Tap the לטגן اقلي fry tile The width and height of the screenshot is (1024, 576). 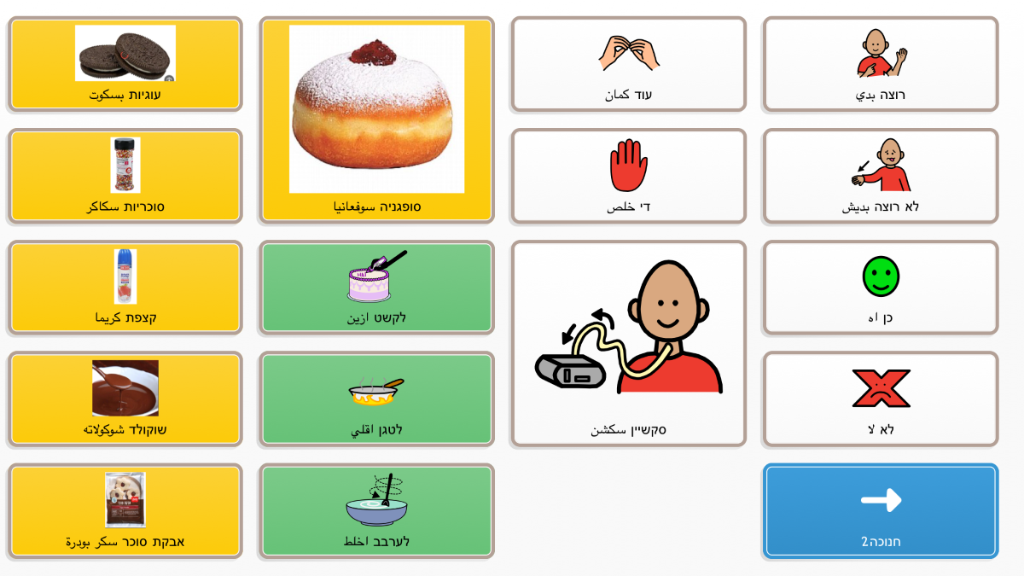tap(377, 399)
